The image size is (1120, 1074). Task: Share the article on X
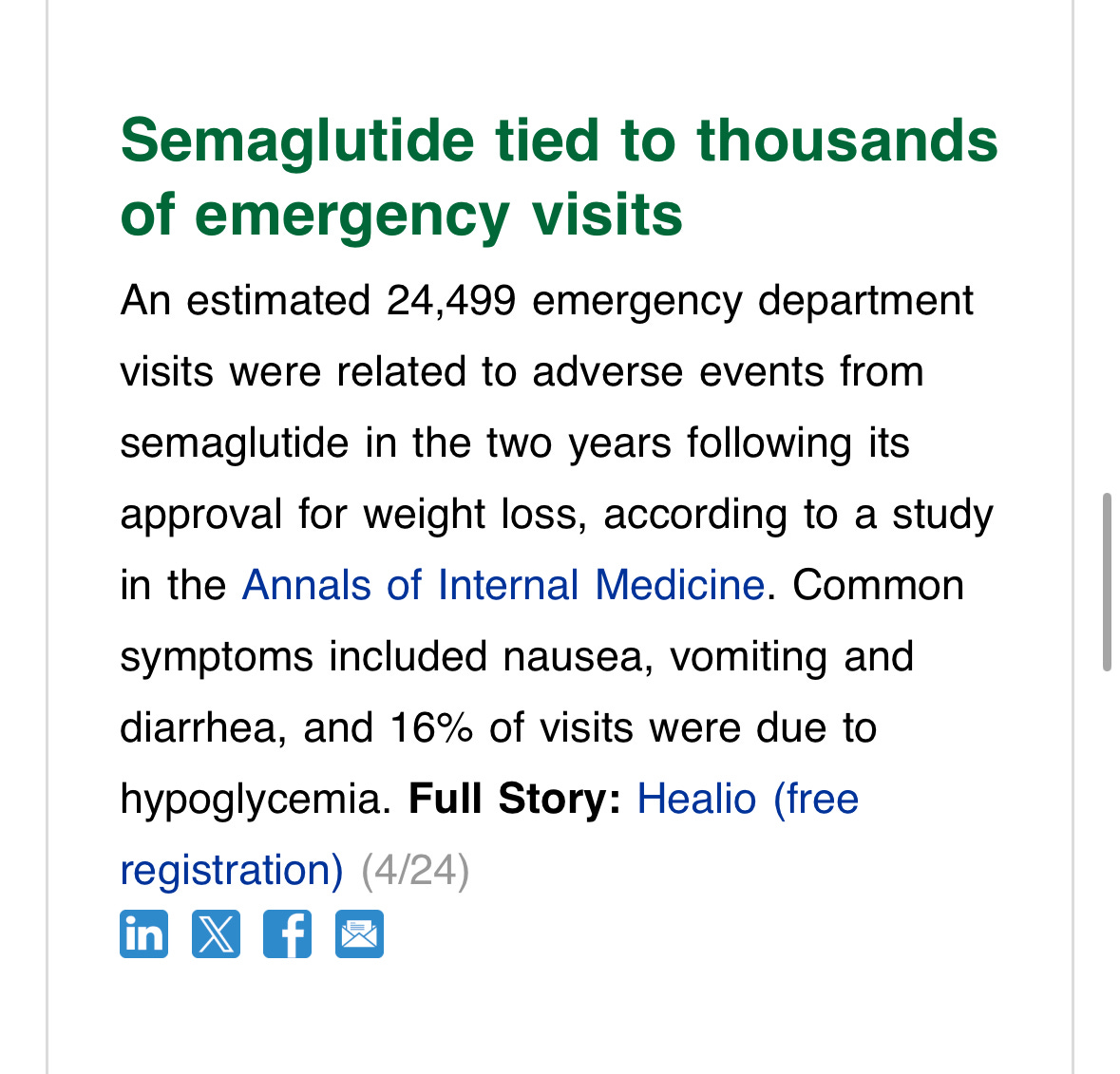click(216, 934)
